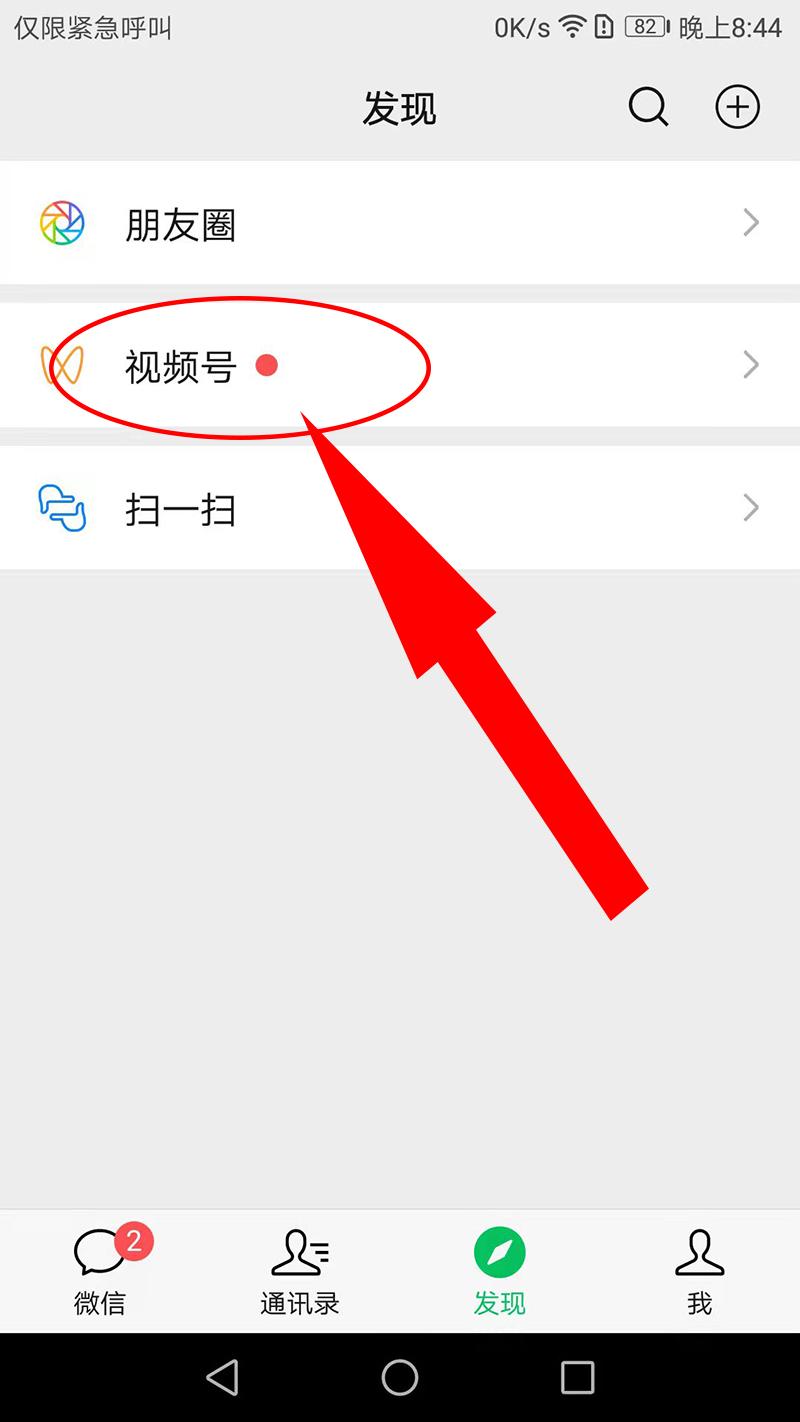The height and width of the screenshot is (1422, 800).
Task: Go to the 我 profile tab
Action: [699, 1272]
